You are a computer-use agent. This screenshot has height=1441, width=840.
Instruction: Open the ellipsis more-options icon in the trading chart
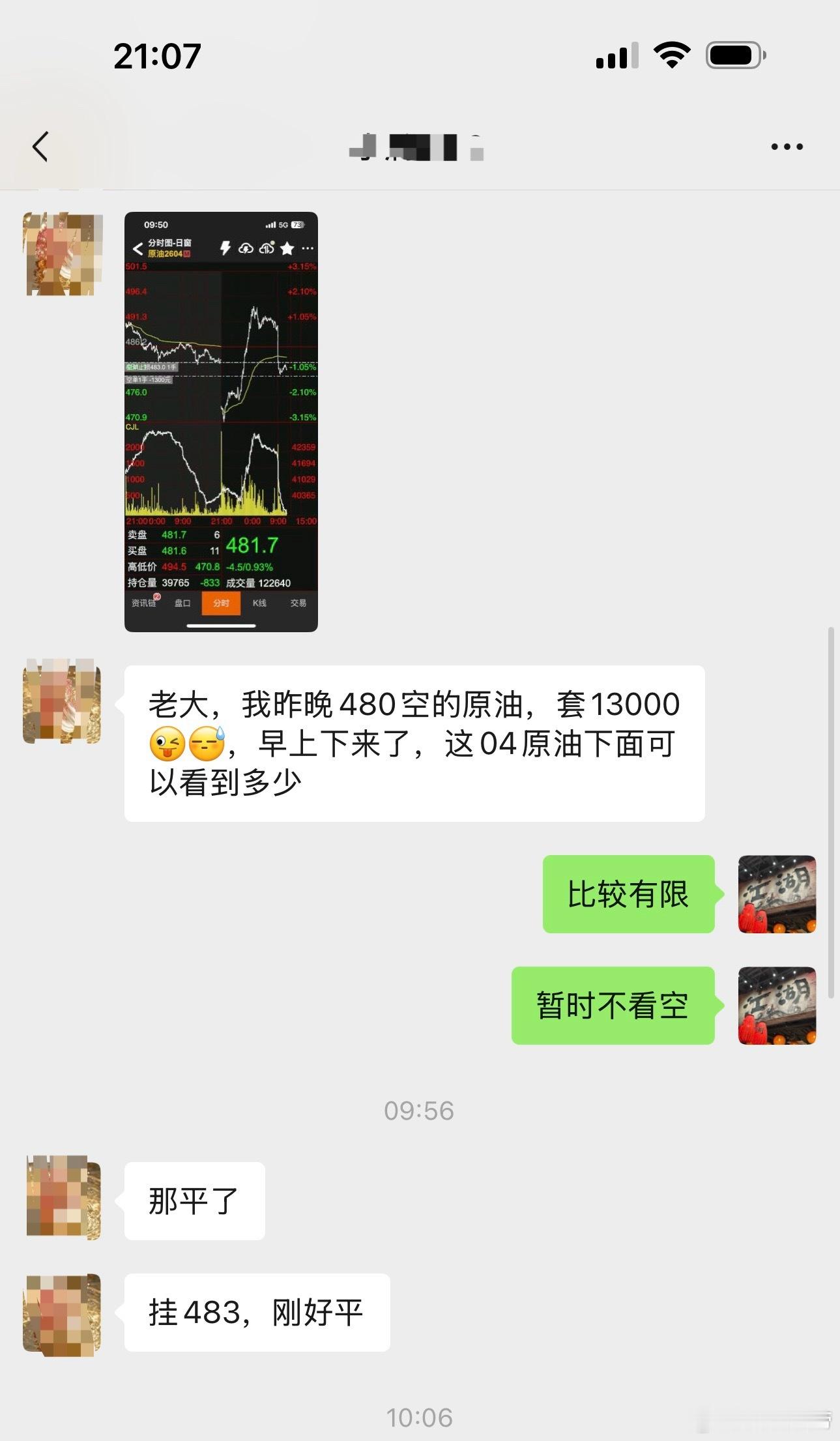[x=308, y=249]
